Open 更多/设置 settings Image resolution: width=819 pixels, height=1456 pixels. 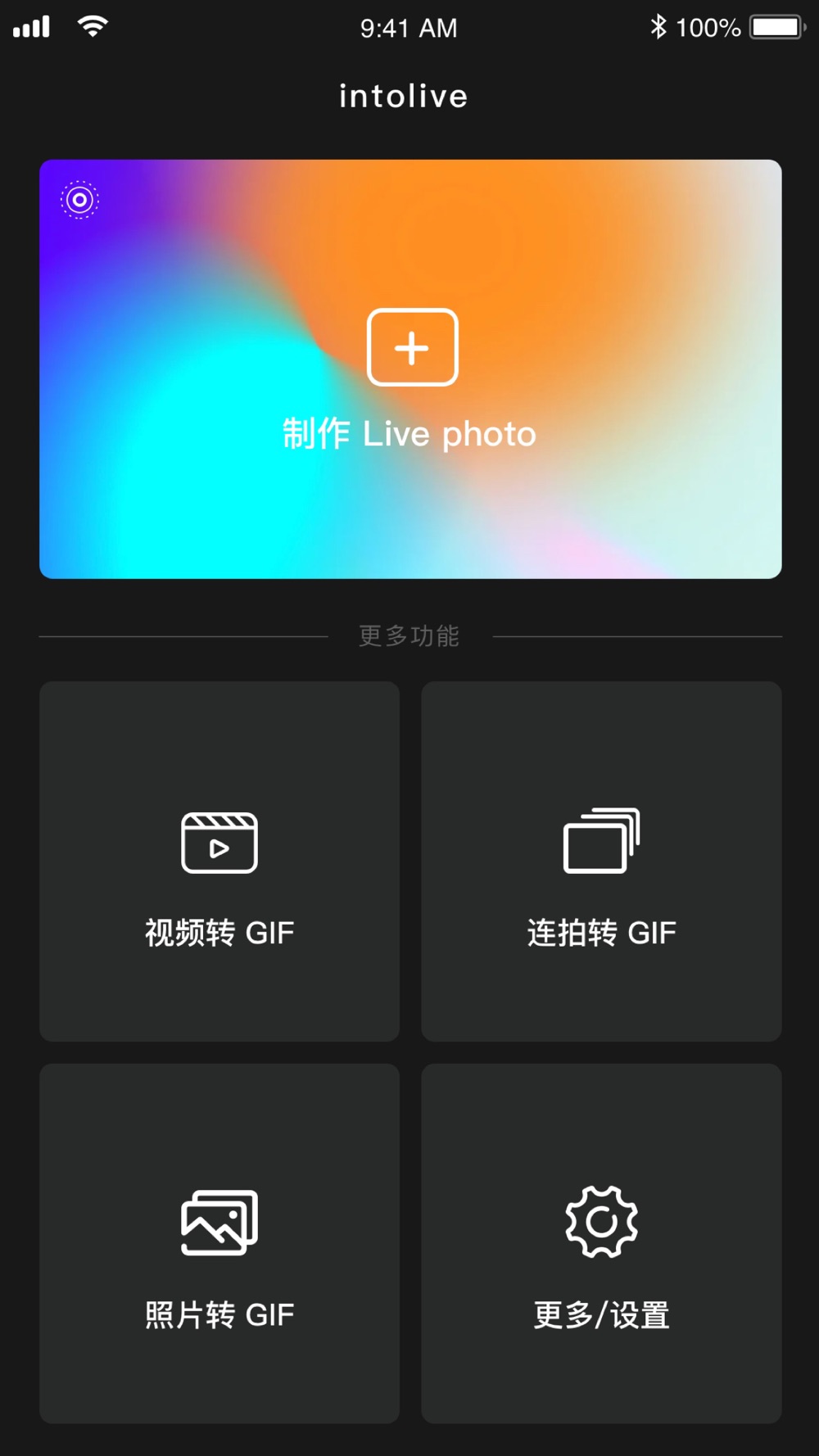point(601,1243)
